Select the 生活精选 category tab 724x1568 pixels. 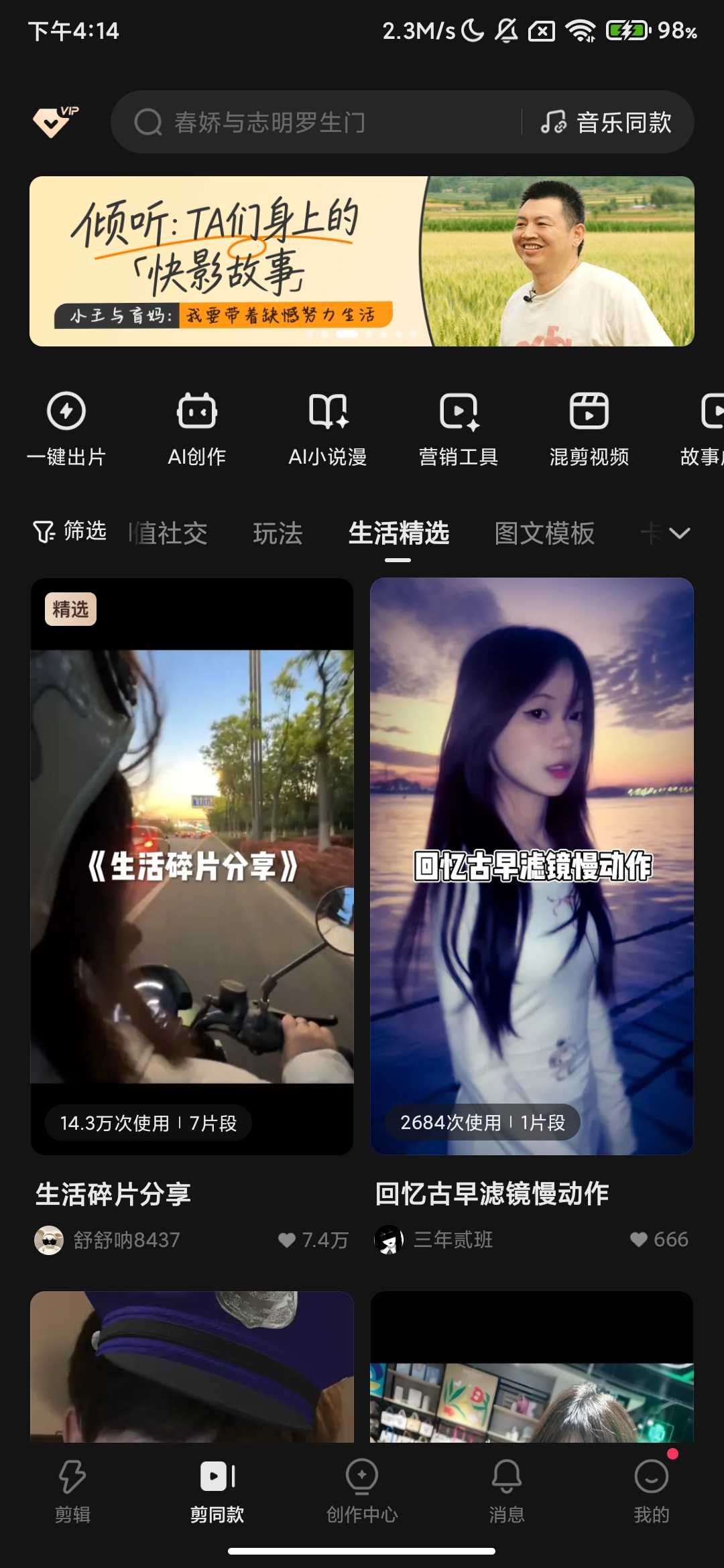pos(400,532)
